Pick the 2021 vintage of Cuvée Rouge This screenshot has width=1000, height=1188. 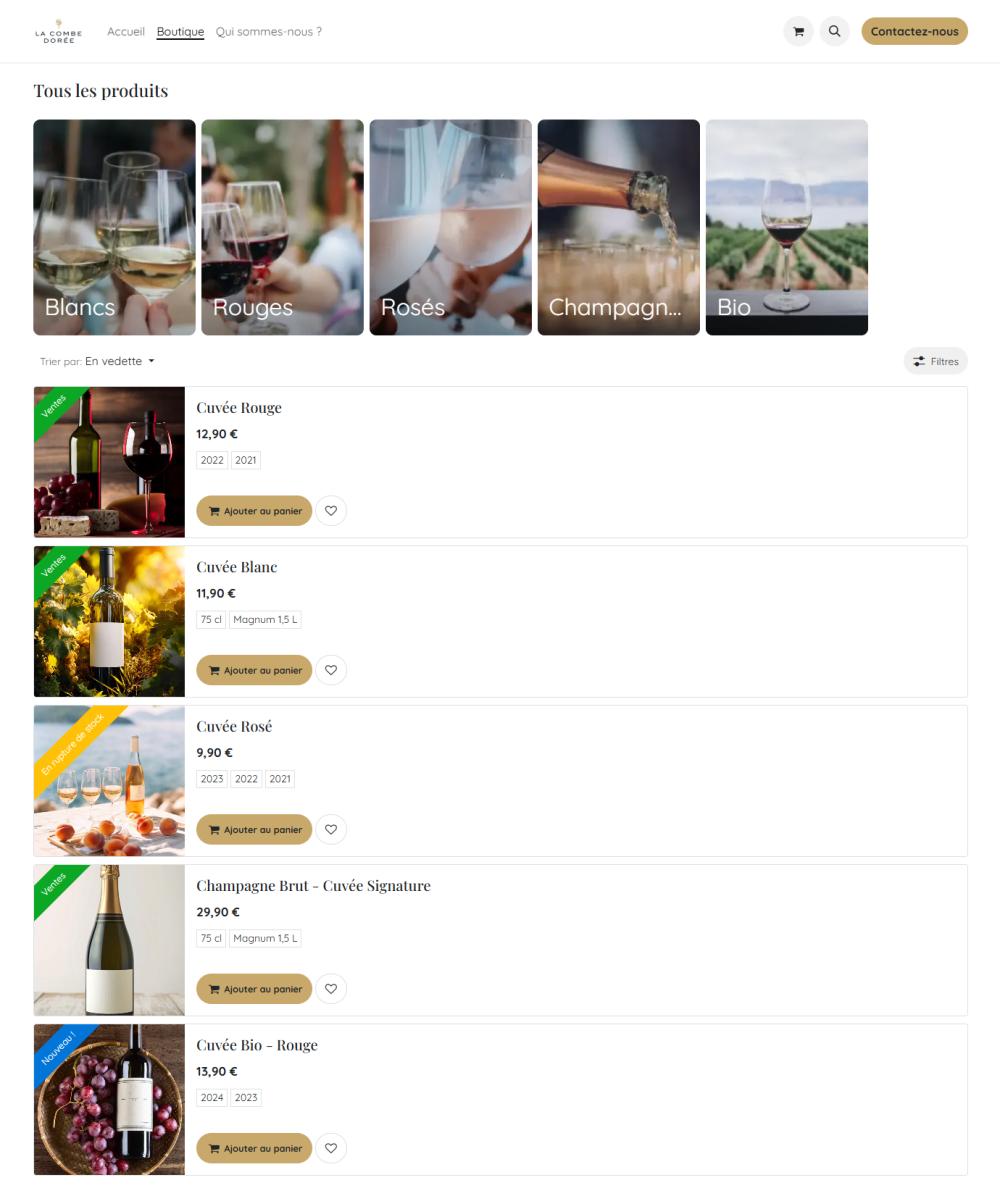(246, 460)
